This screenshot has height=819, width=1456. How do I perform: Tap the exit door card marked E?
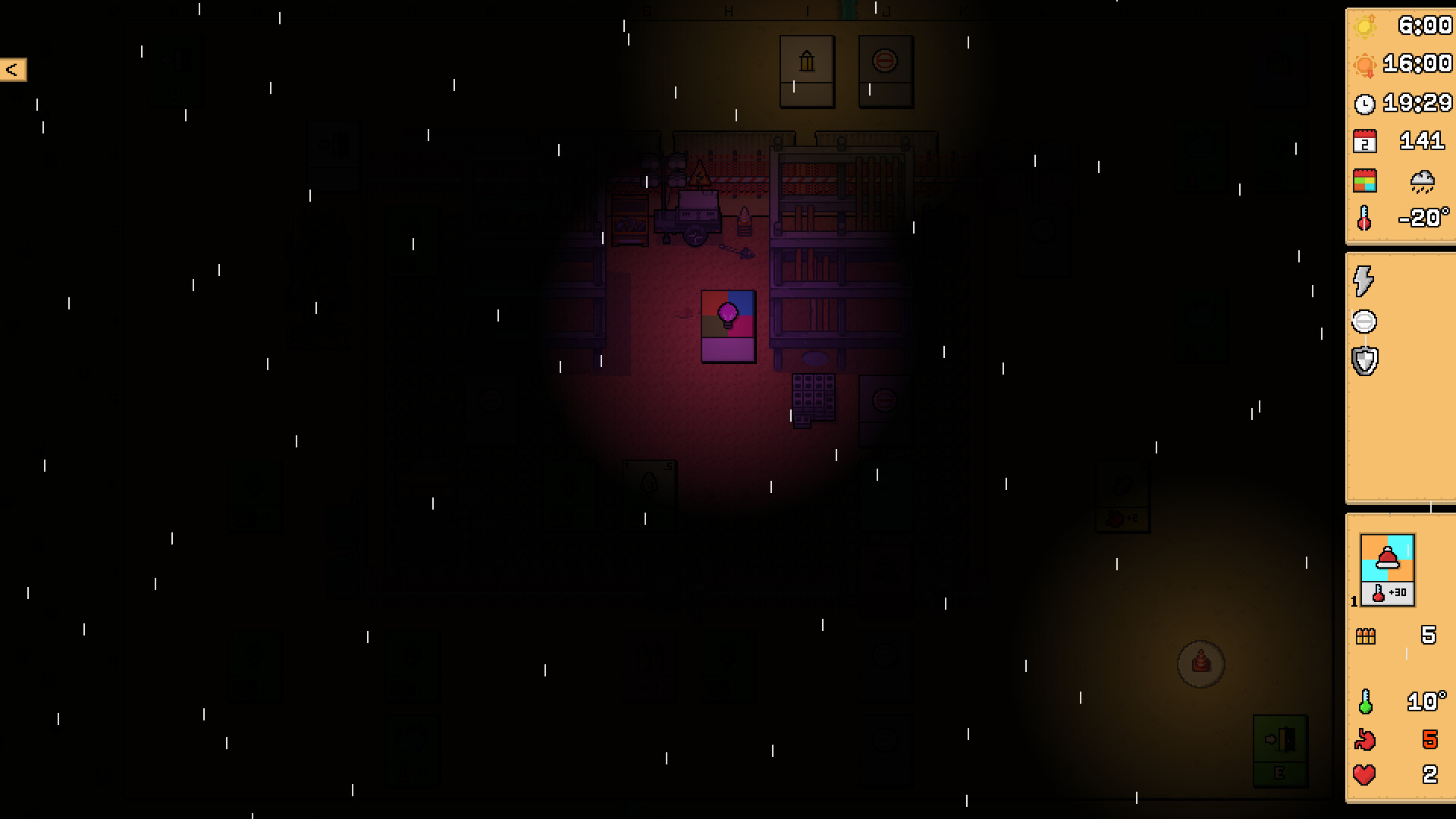pos(1280,748)
